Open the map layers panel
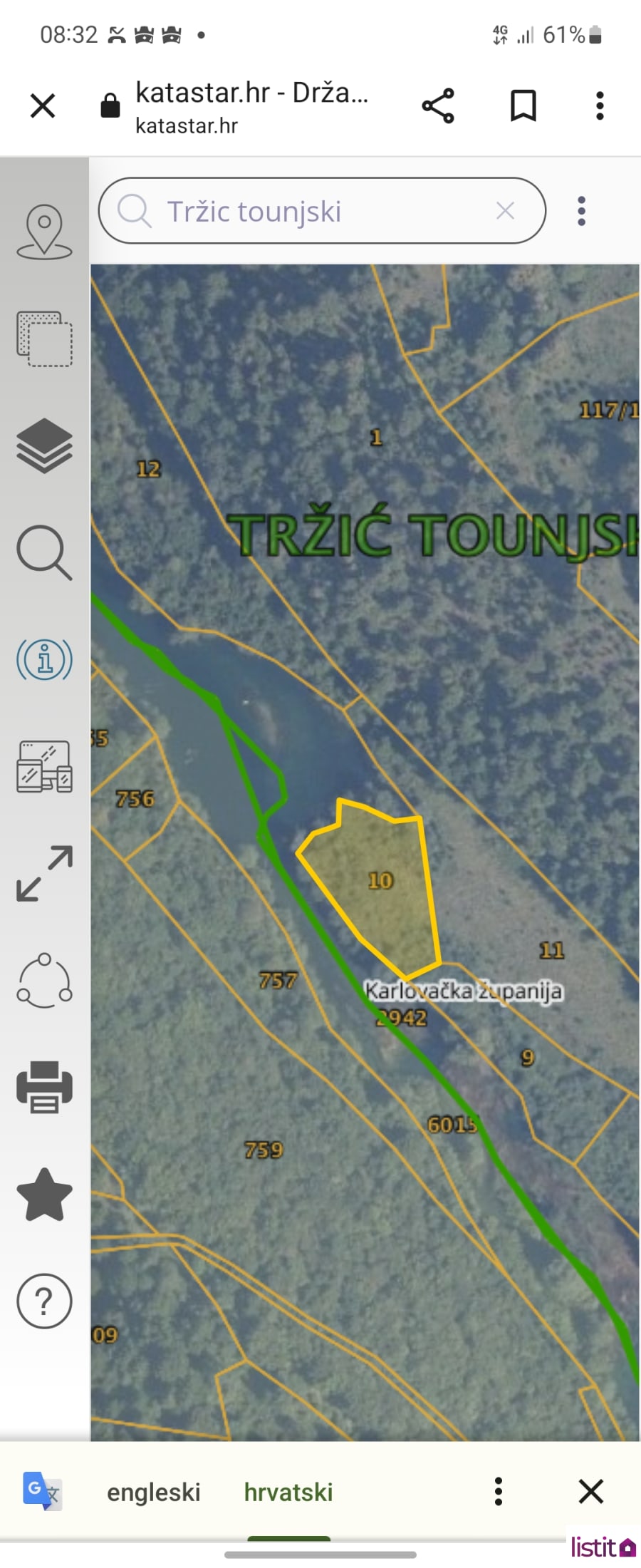This screenshot has height=1568, width=641. tap(44, 445)
